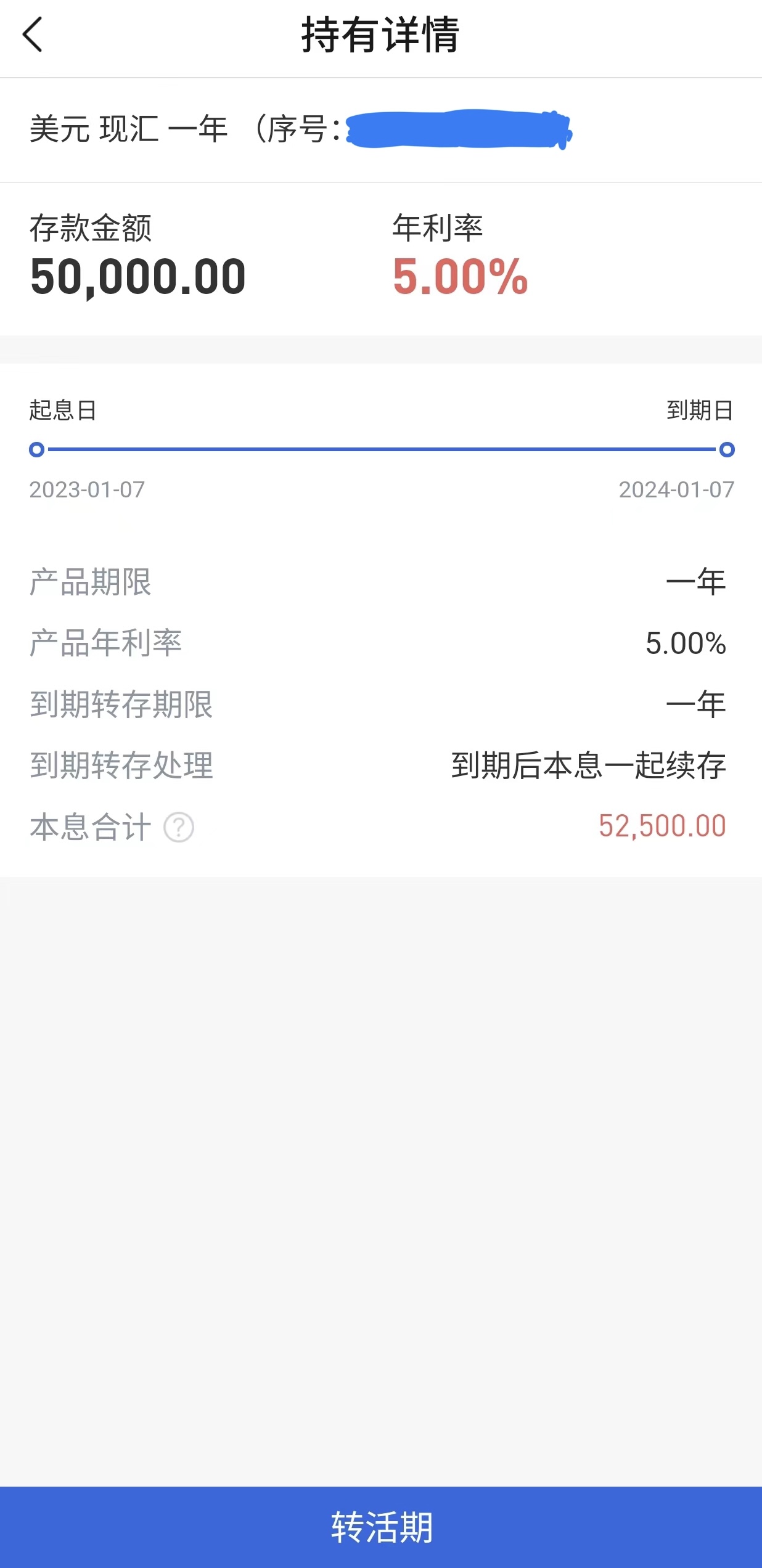
Task: Tap the 2024-01-07 maturity date label
Action: (675, 490)
